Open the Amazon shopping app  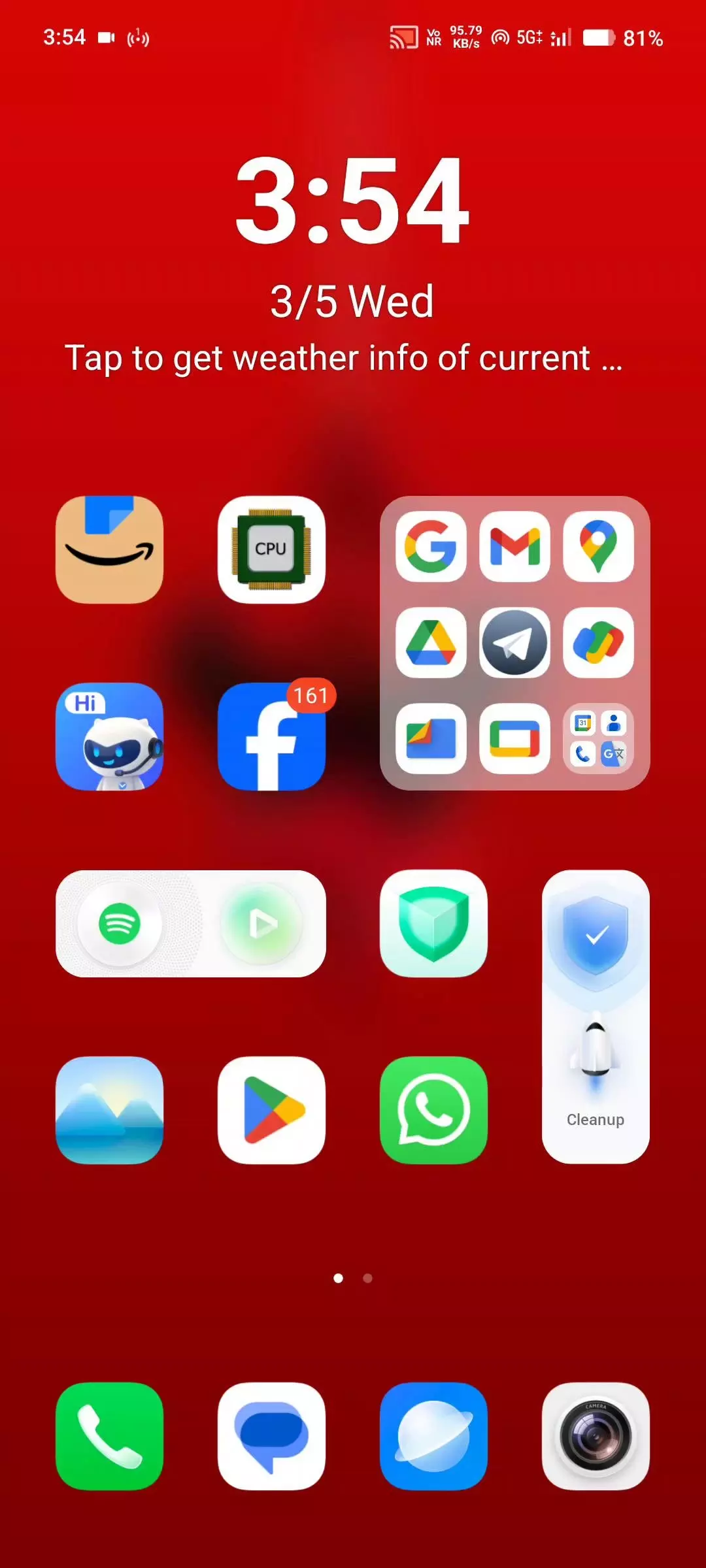click(x=109, y=549)
